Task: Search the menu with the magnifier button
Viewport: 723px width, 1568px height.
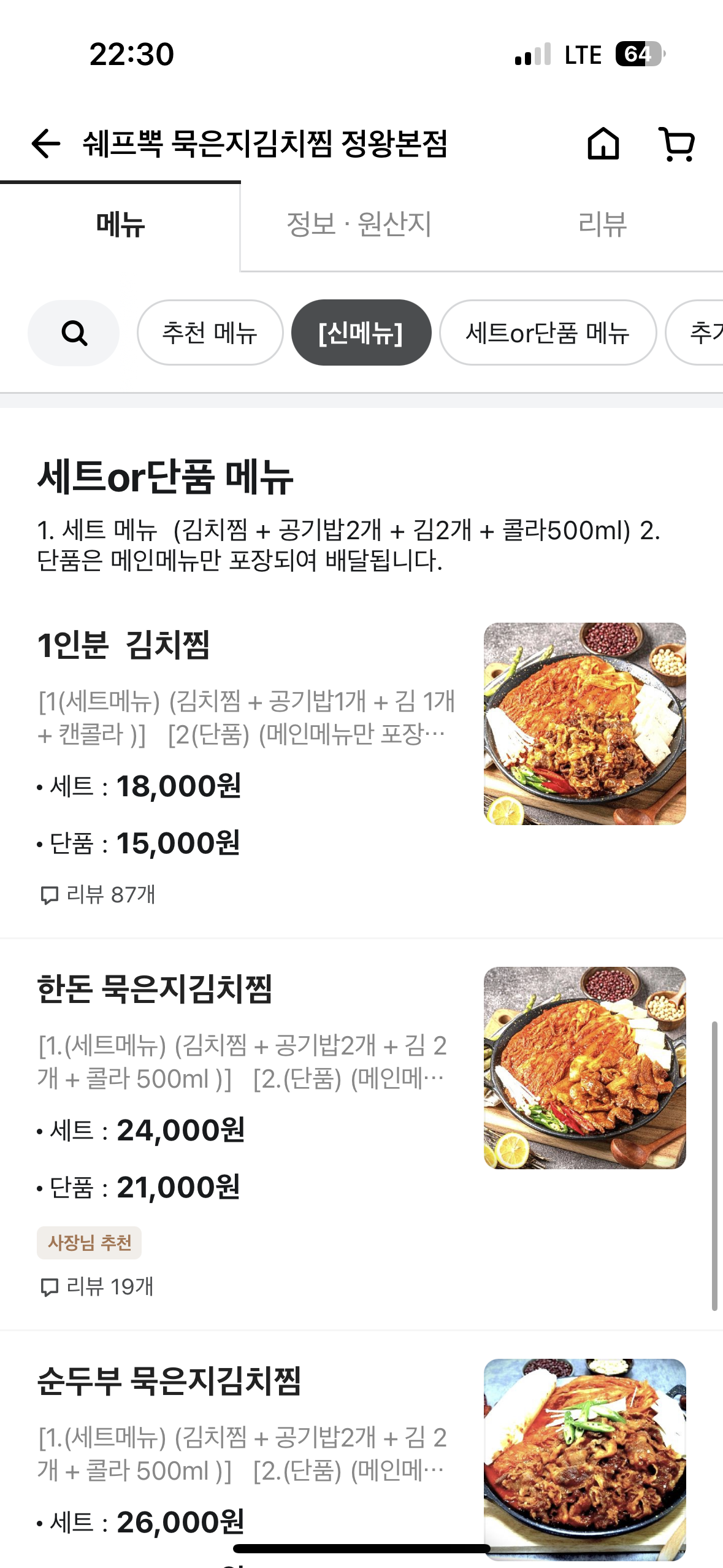Action: 74,333
